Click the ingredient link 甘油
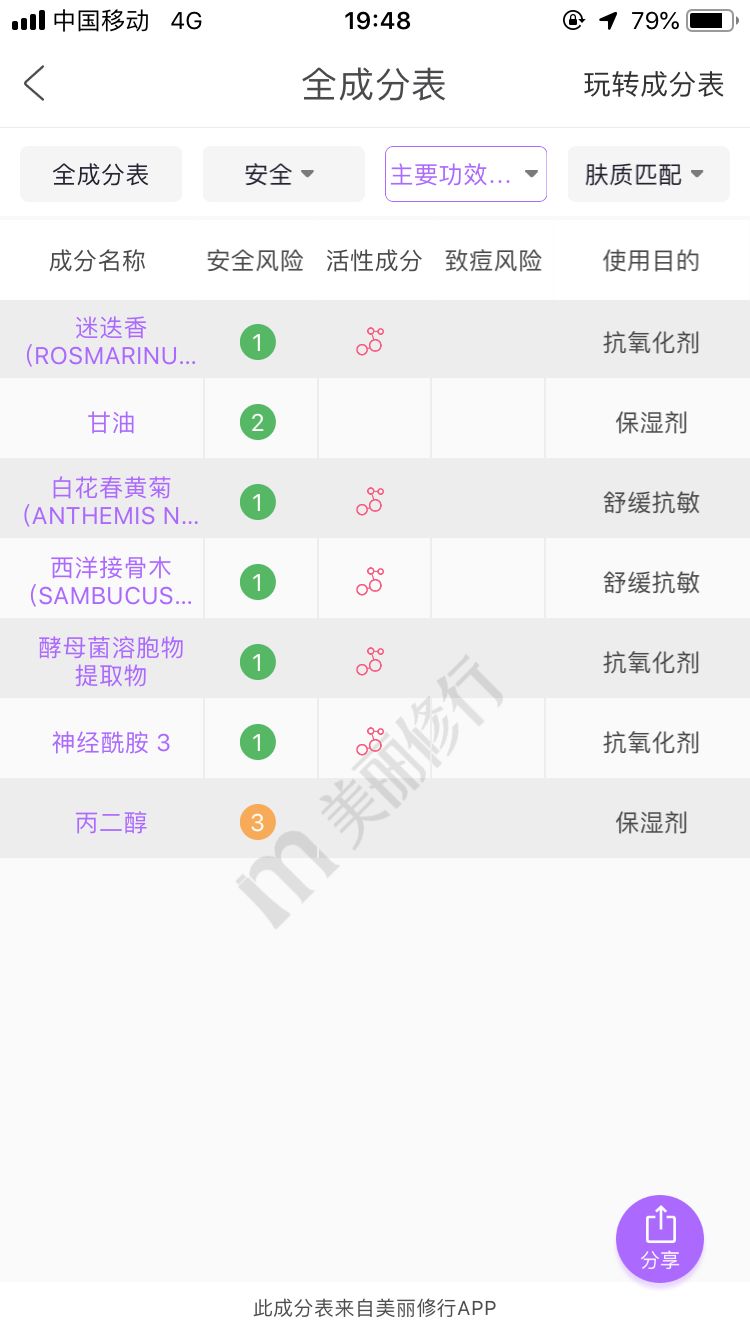This screenshot has height=1334, width=750. point(112,421)
